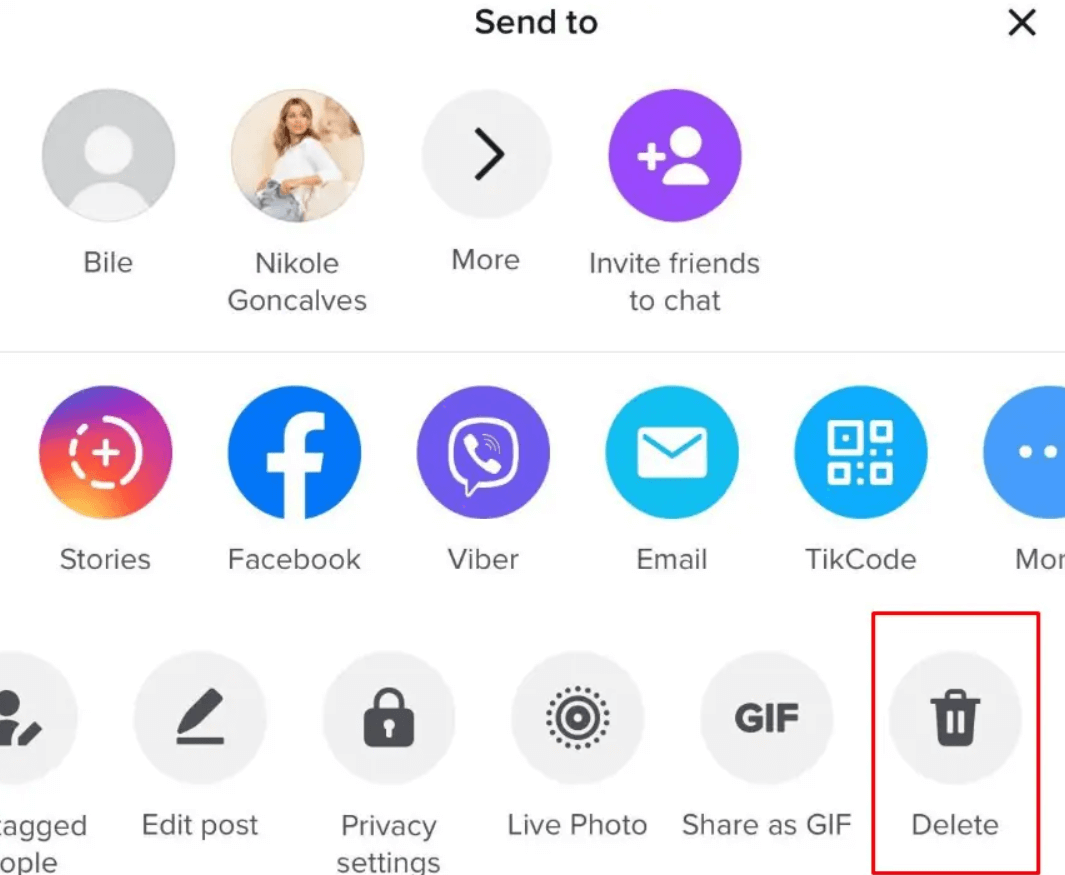Share the post via Viber

(x=483, y=452)
